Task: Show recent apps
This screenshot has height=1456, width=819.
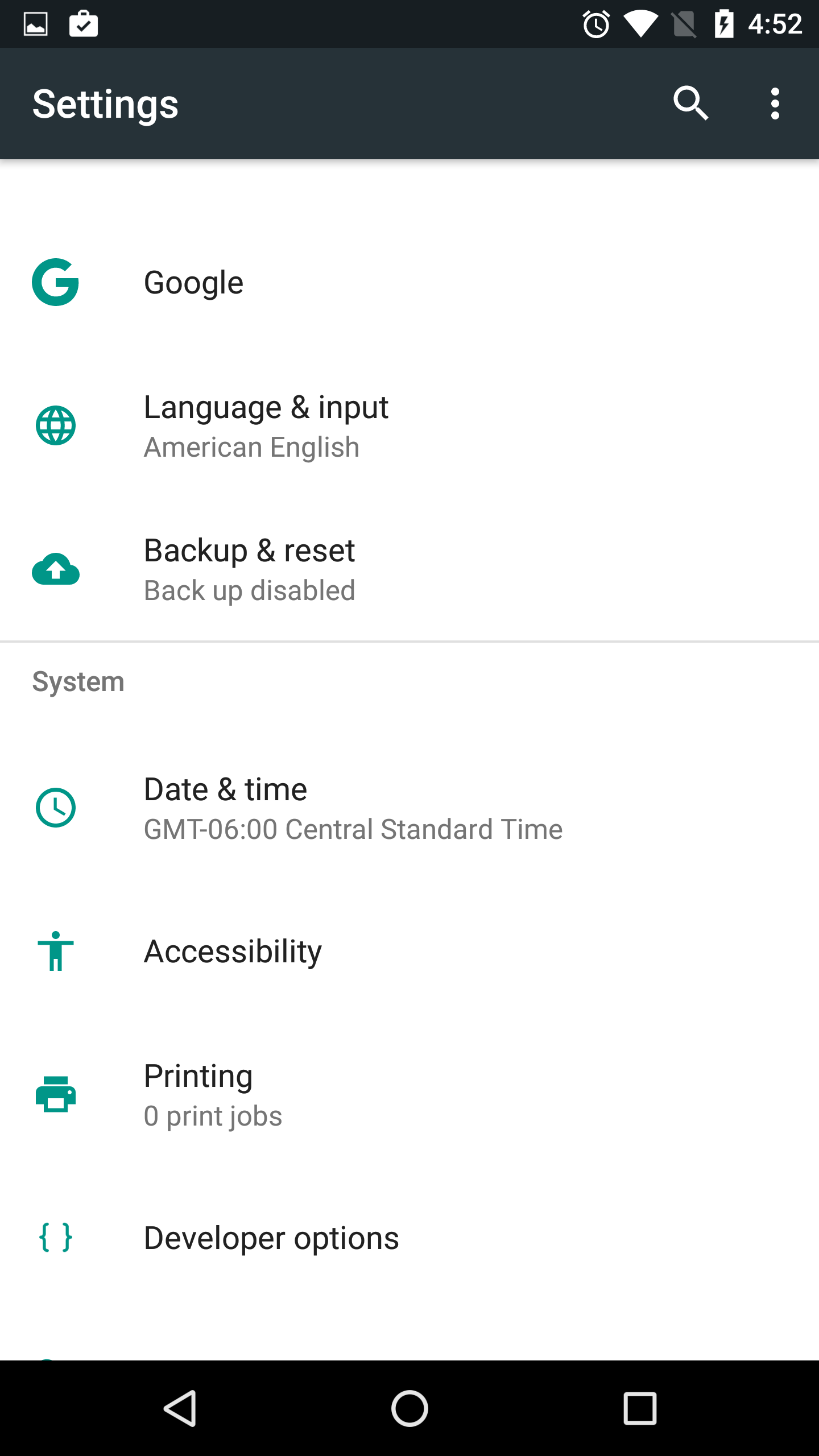Action: pyautogui.click(x=640, y=1408)
